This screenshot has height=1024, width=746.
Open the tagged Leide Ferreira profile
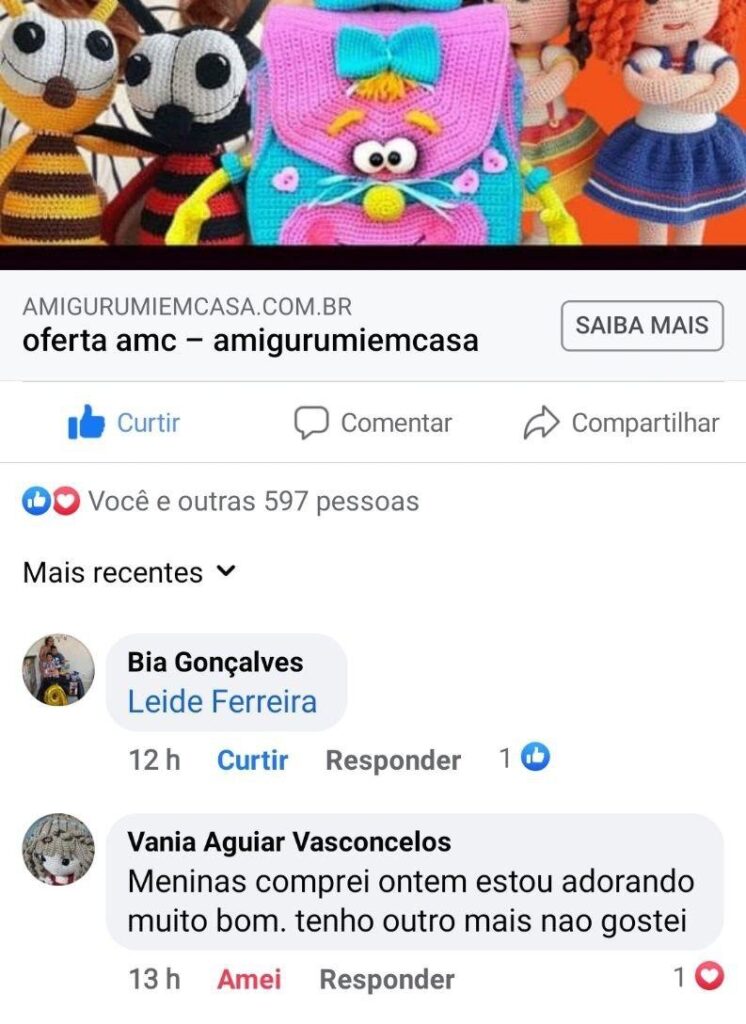[222, 702]
